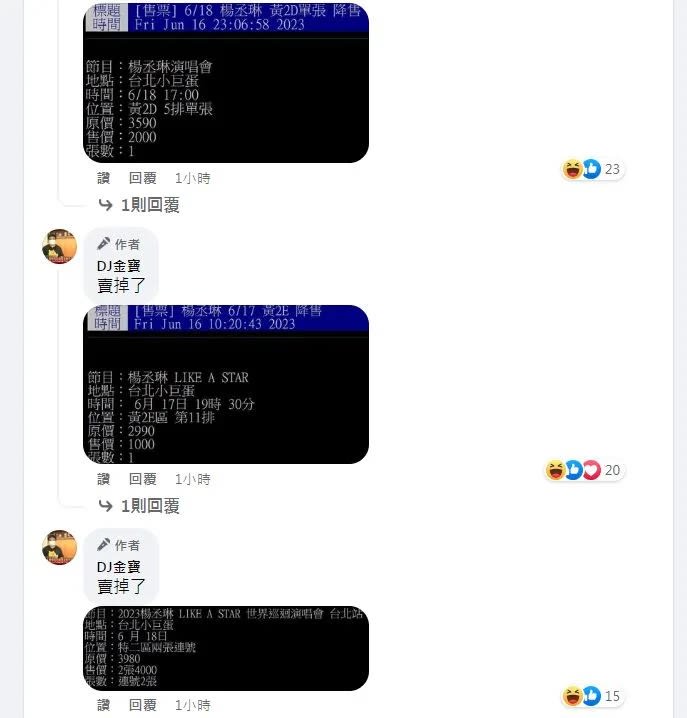This screenshot has height=718, width=687.
Task: Open the 6/17 黃2E ticket image
Action: click(x=226, y=384)
